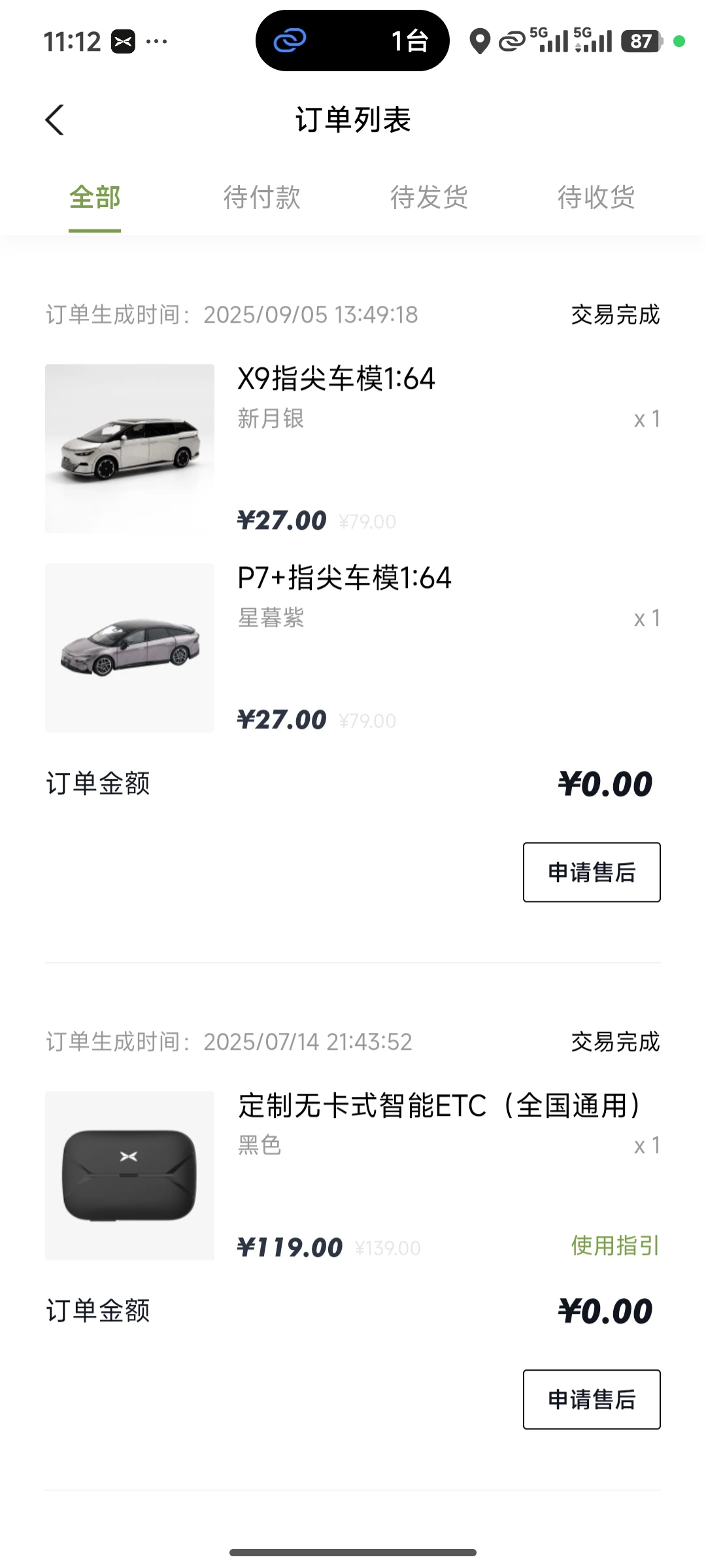
Task: Go back from the order list
Action: pyautogui.click(x=55, y=120)
